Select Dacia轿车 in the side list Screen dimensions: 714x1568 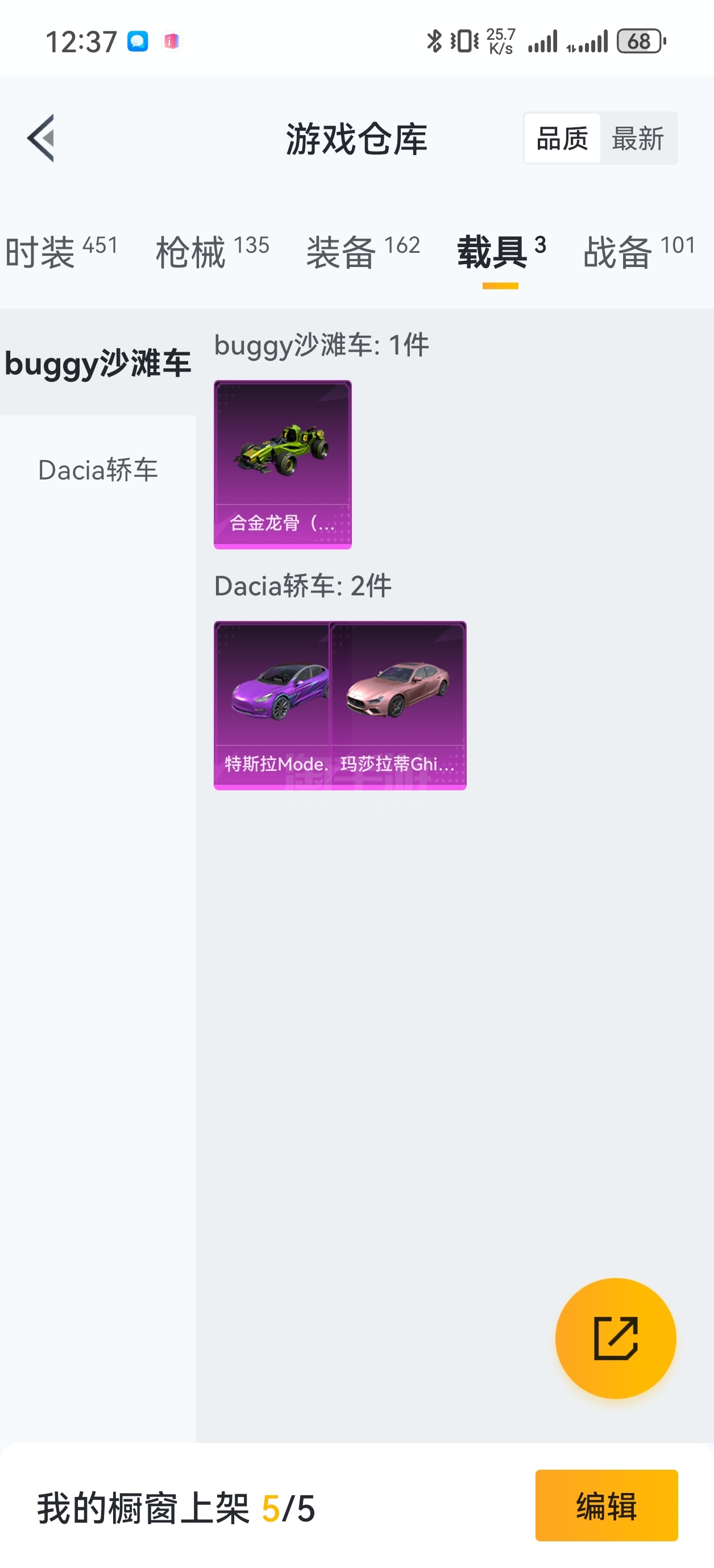click(x=97, y=470)
